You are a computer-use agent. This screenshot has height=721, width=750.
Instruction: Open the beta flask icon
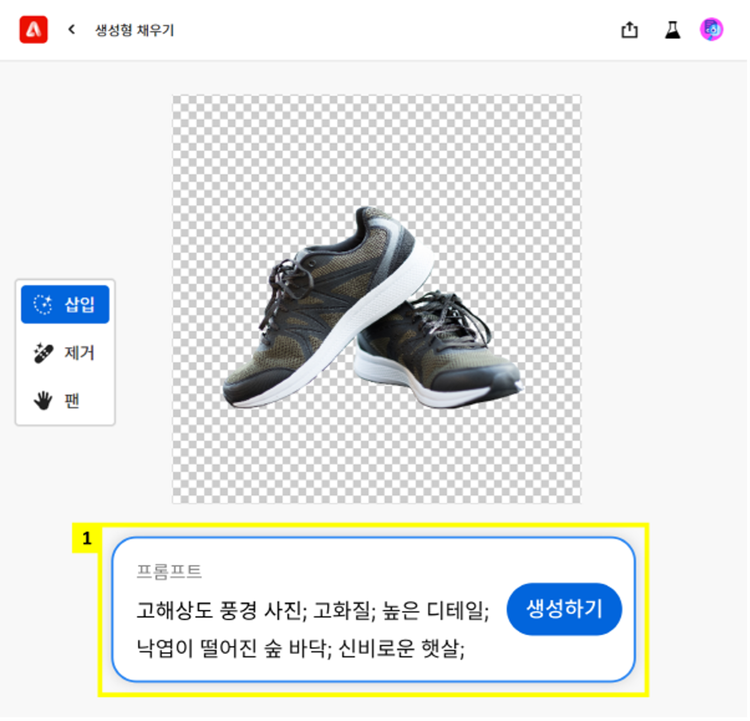[673, 30]
